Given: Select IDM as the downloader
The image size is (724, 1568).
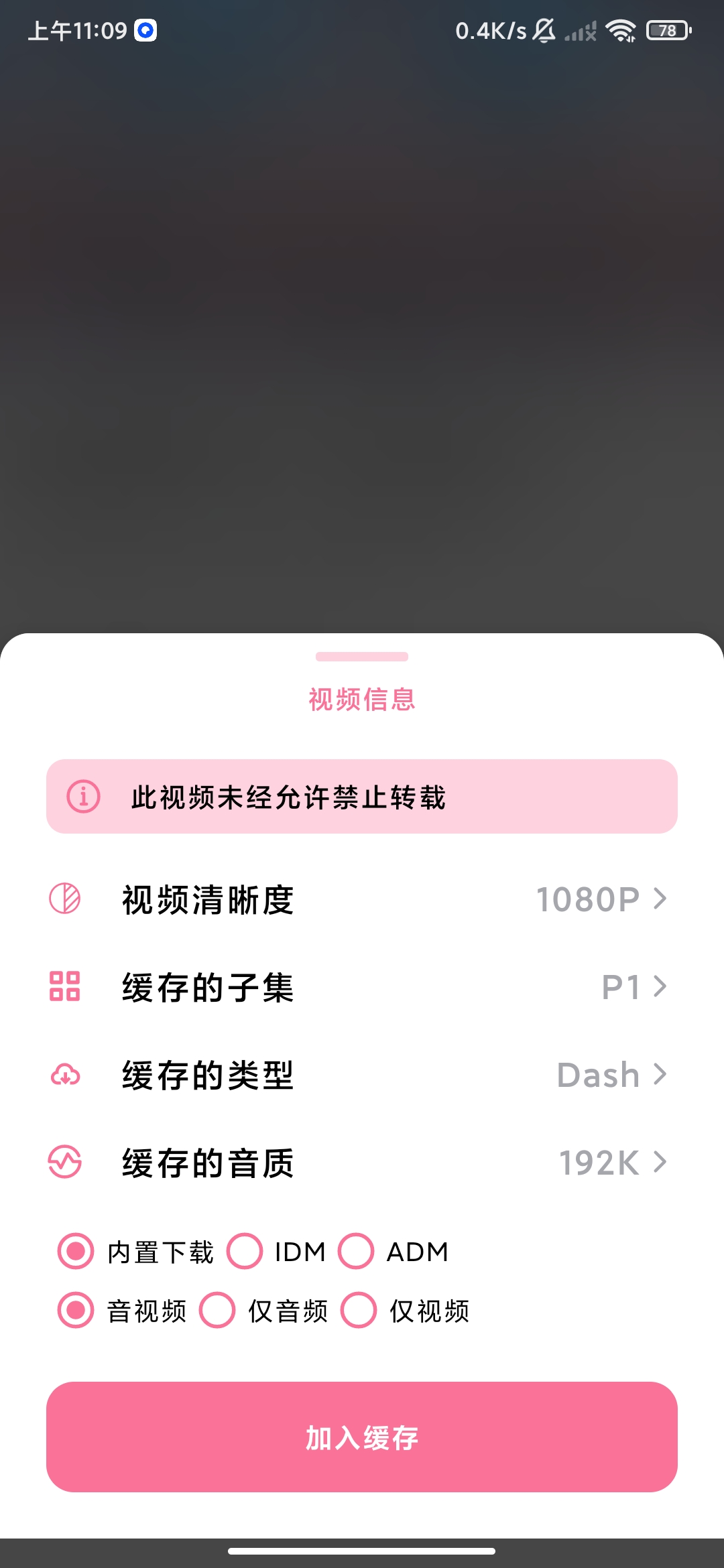Looking at the screenshot, I should (x=245, y=1251).
